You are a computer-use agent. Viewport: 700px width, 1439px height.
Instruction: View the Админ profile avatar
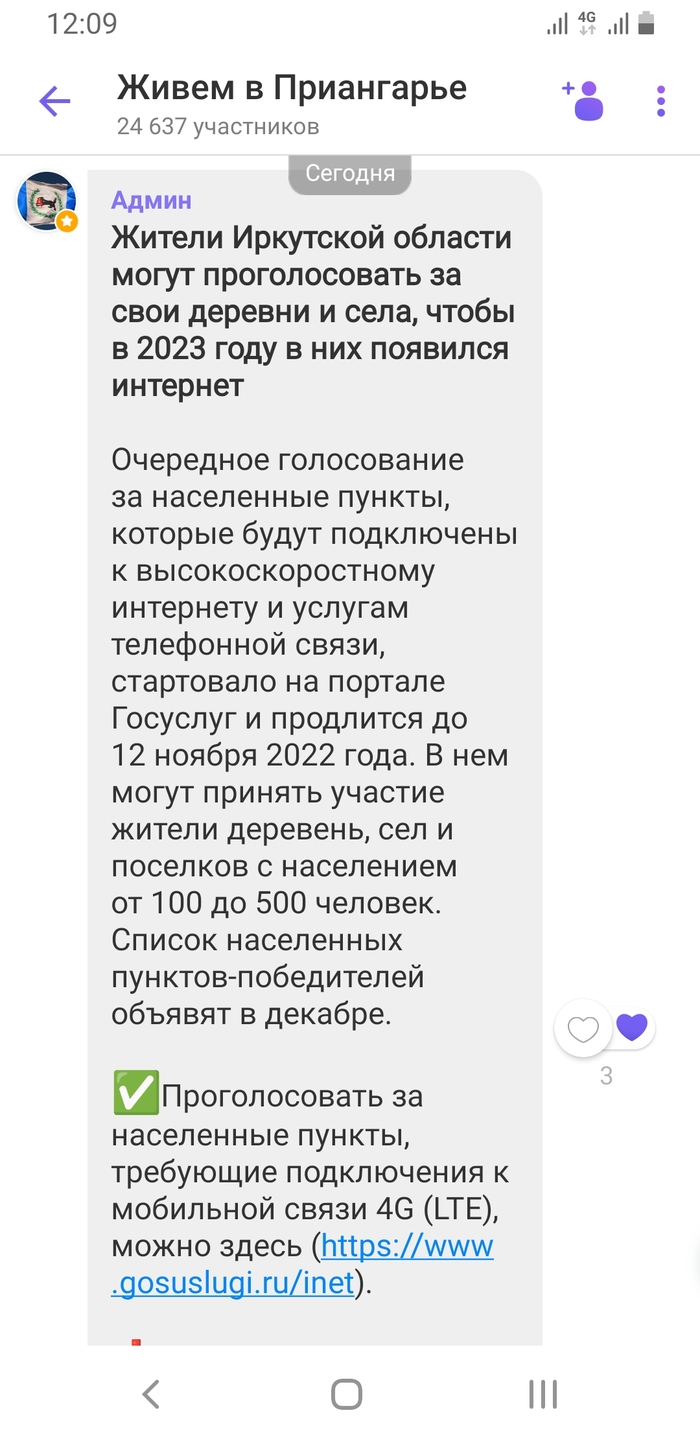pos(47,201)
